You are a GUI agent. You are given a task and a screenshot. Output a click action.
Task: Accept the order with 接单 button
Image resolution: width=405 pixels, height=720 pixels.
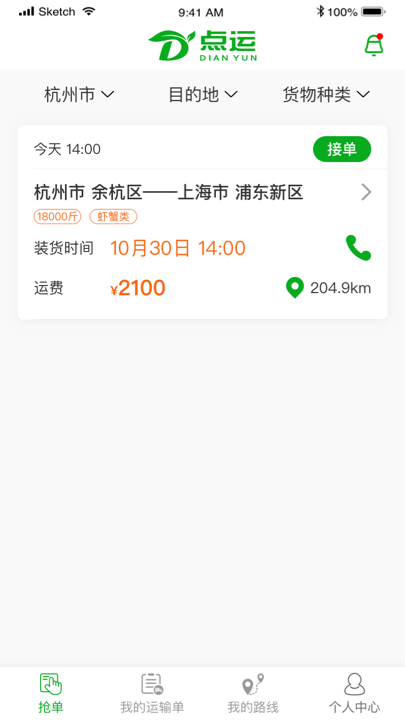point(342,149)
